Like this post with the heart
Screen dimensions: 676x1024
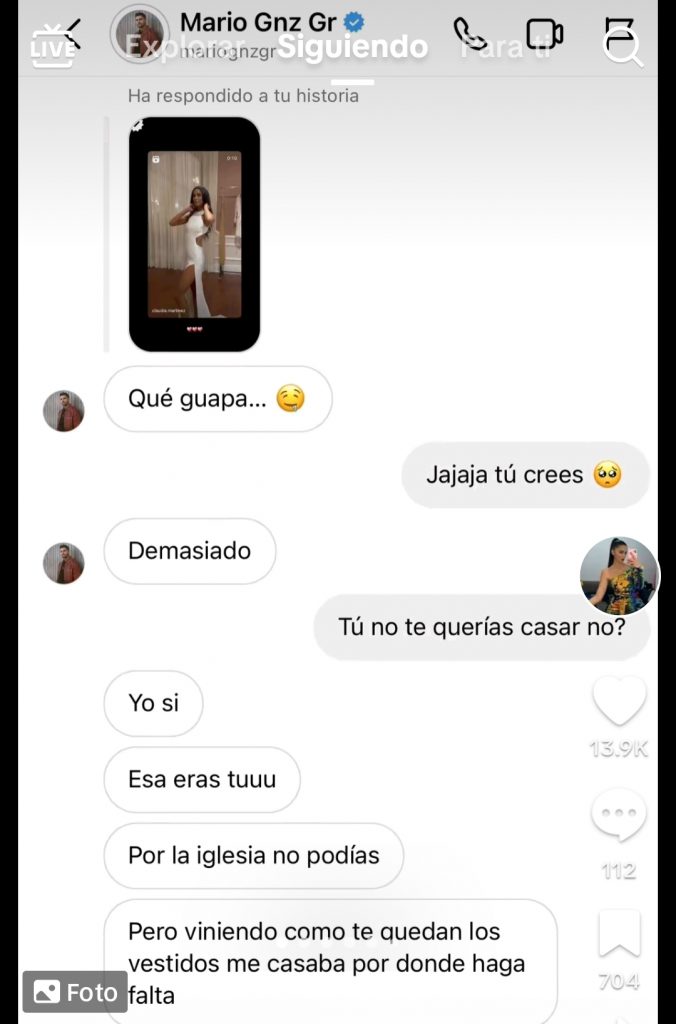[x=619, y=701]
